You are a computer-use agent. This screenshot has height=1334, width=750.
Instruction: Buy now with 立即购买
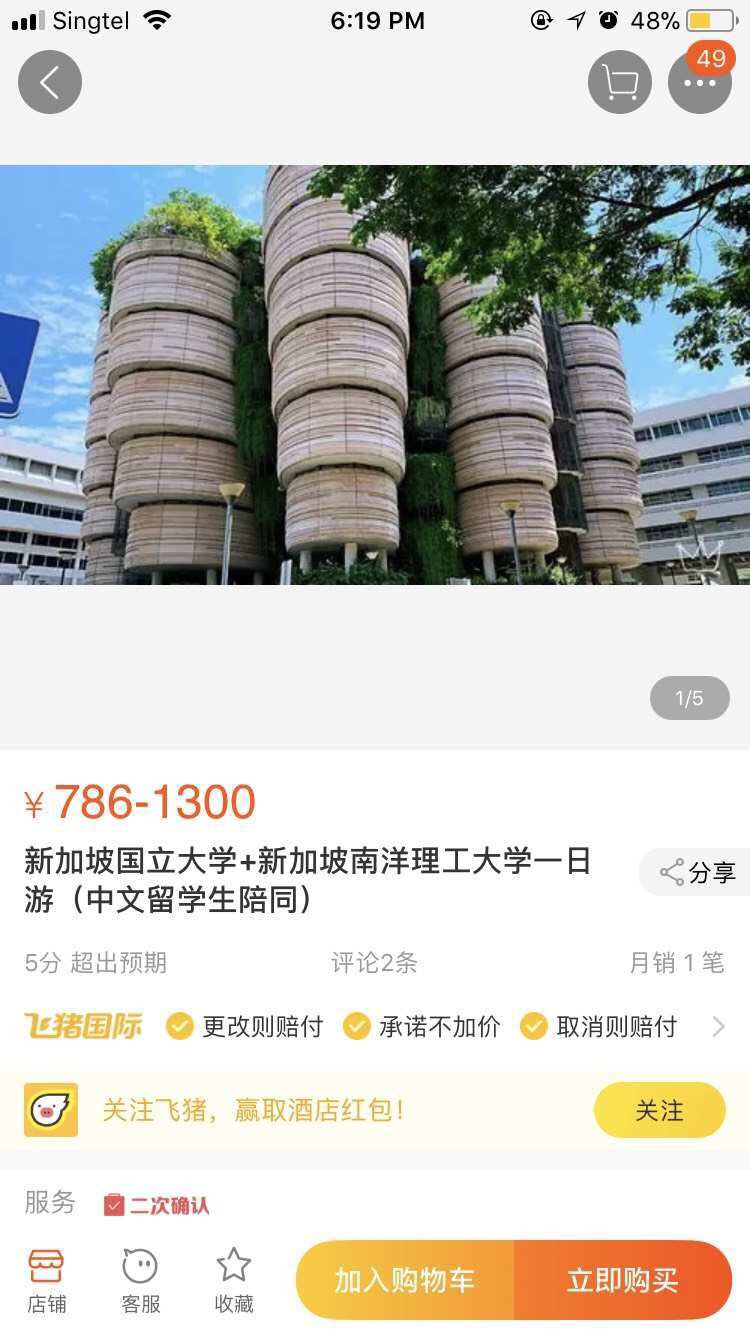click(622, 1280)
